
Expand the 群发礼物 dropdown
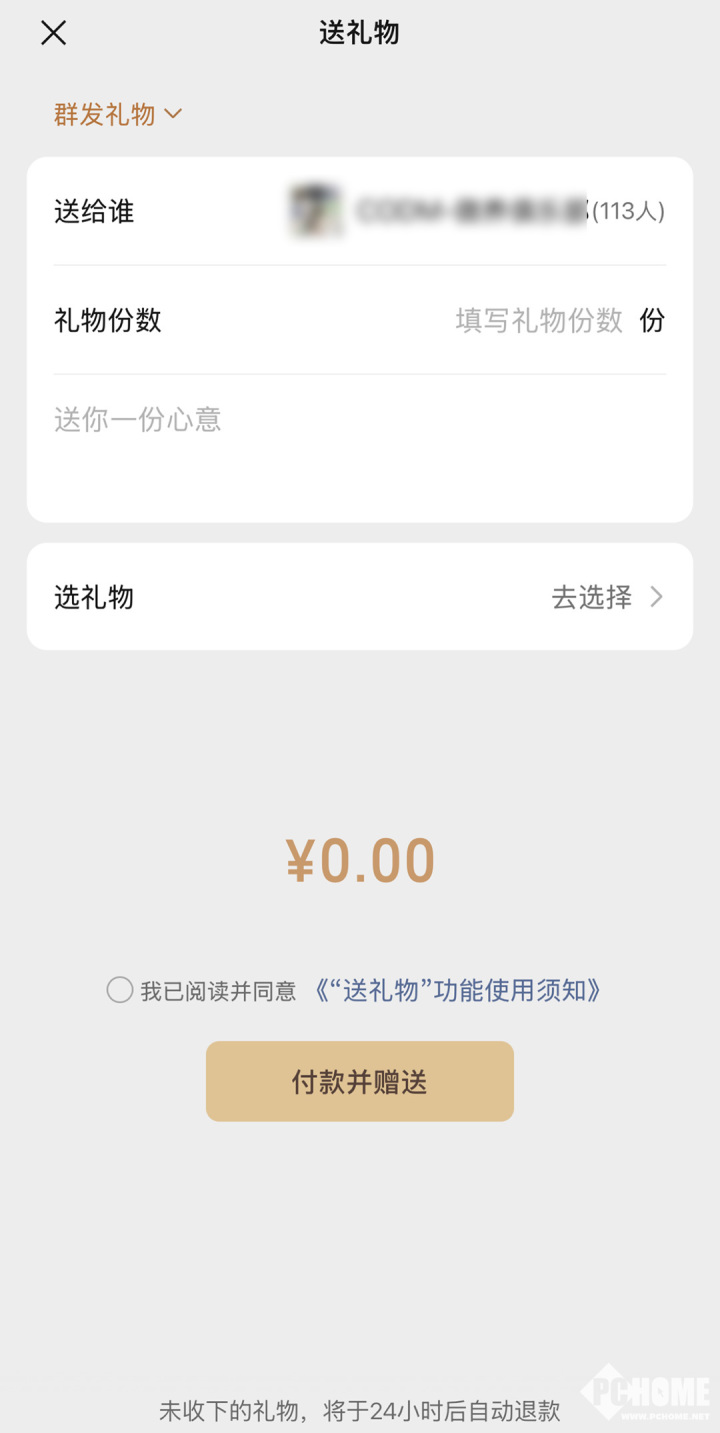coord(118,114)
